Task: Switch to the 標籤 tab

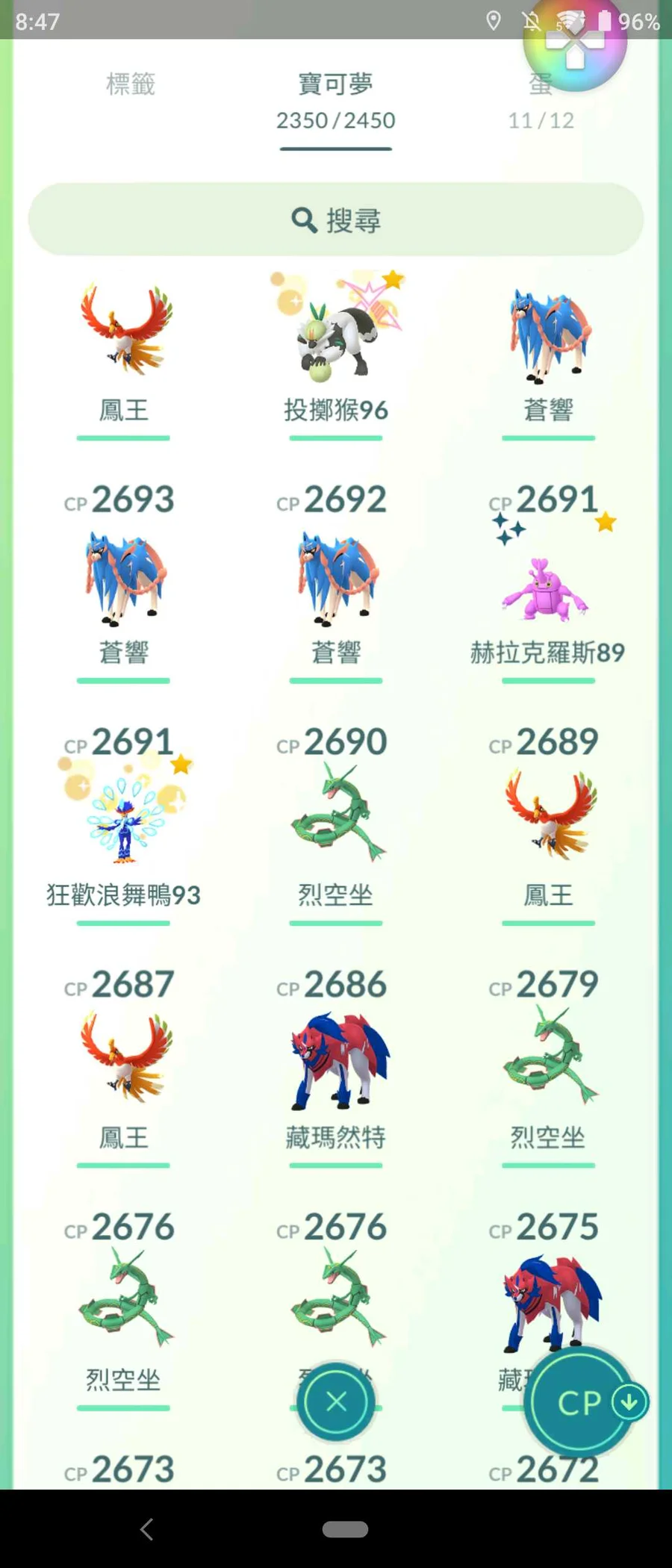Action: [131, 84]
